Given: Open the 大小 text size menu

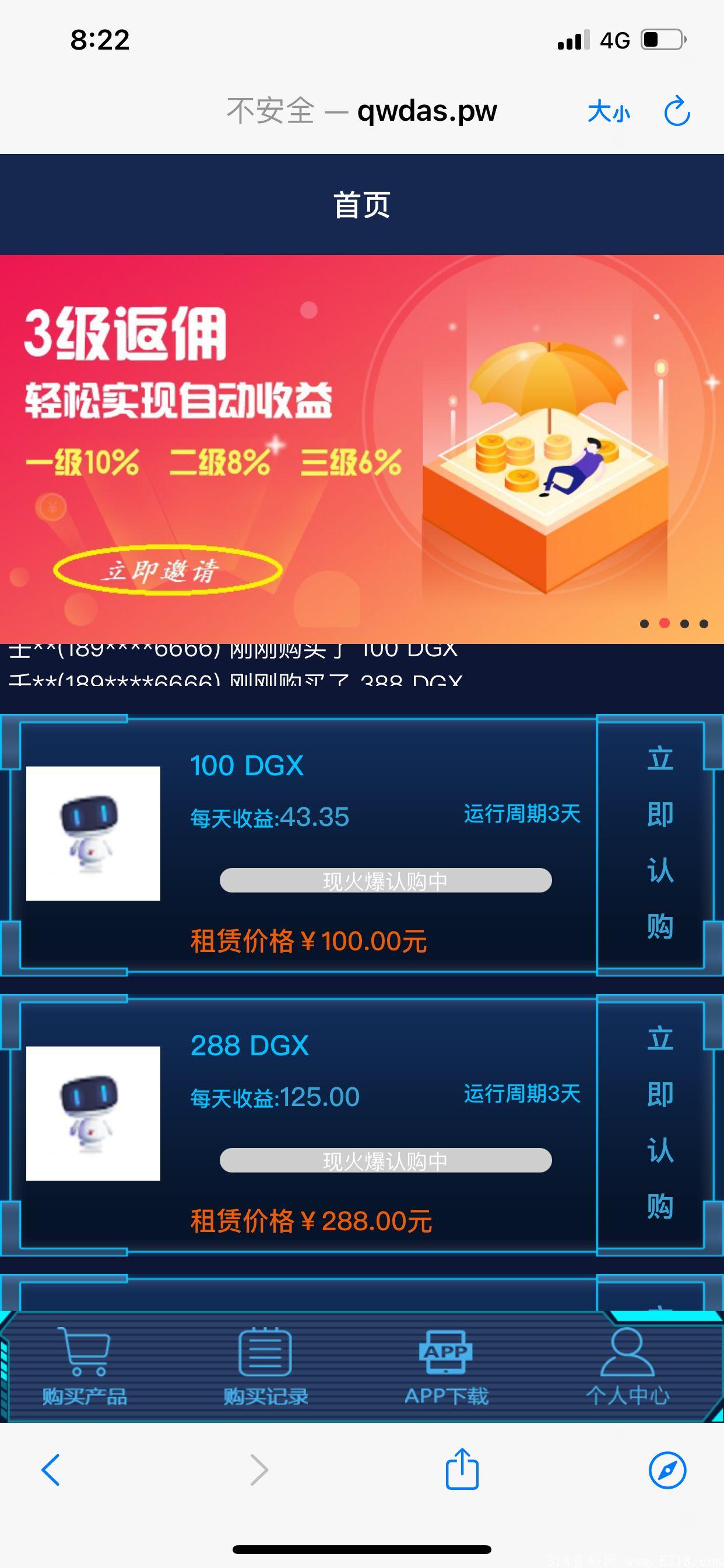Looking at the screenshot, I should (610, 111).
